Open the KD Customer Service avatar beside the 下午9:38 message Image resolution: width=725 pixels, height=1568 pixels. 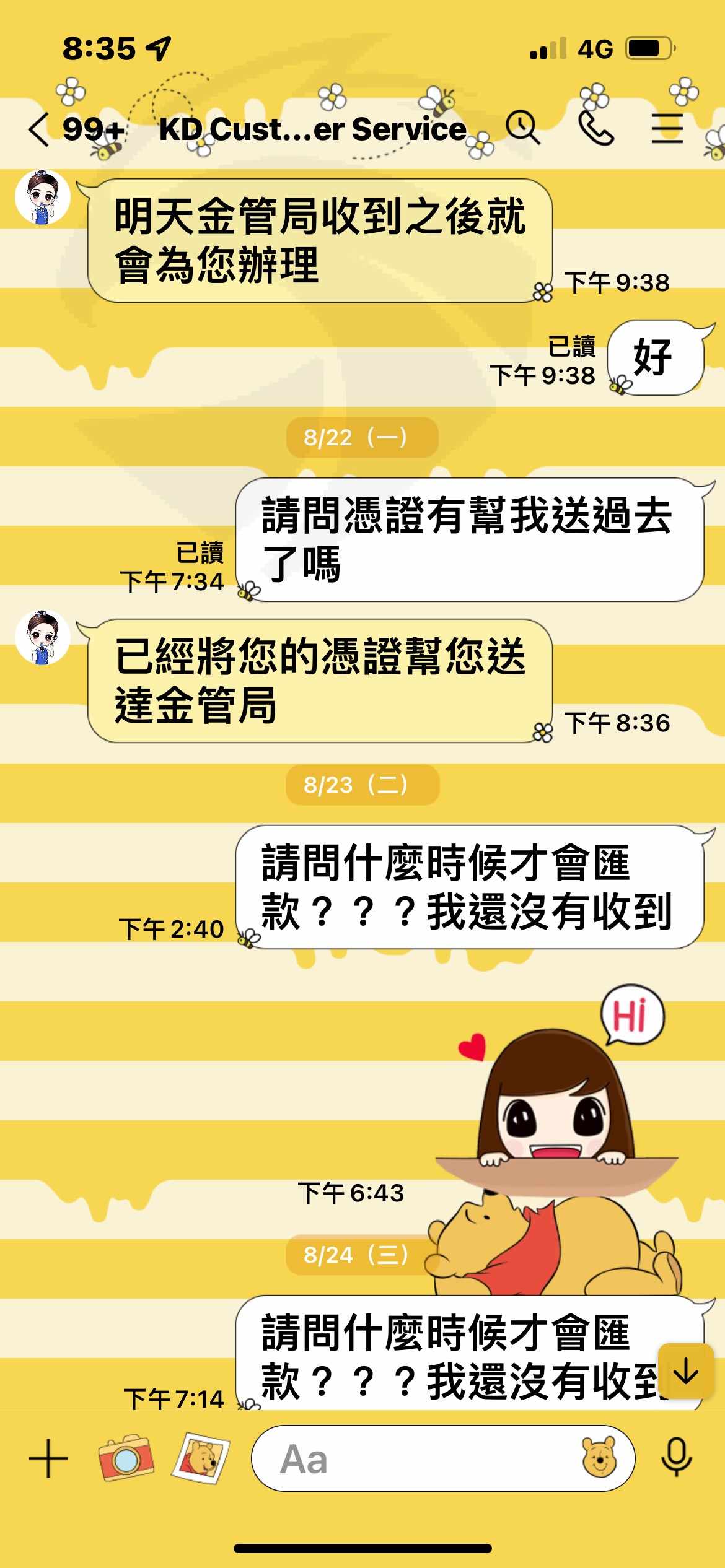pyautogui.click(x=42, y=197)
